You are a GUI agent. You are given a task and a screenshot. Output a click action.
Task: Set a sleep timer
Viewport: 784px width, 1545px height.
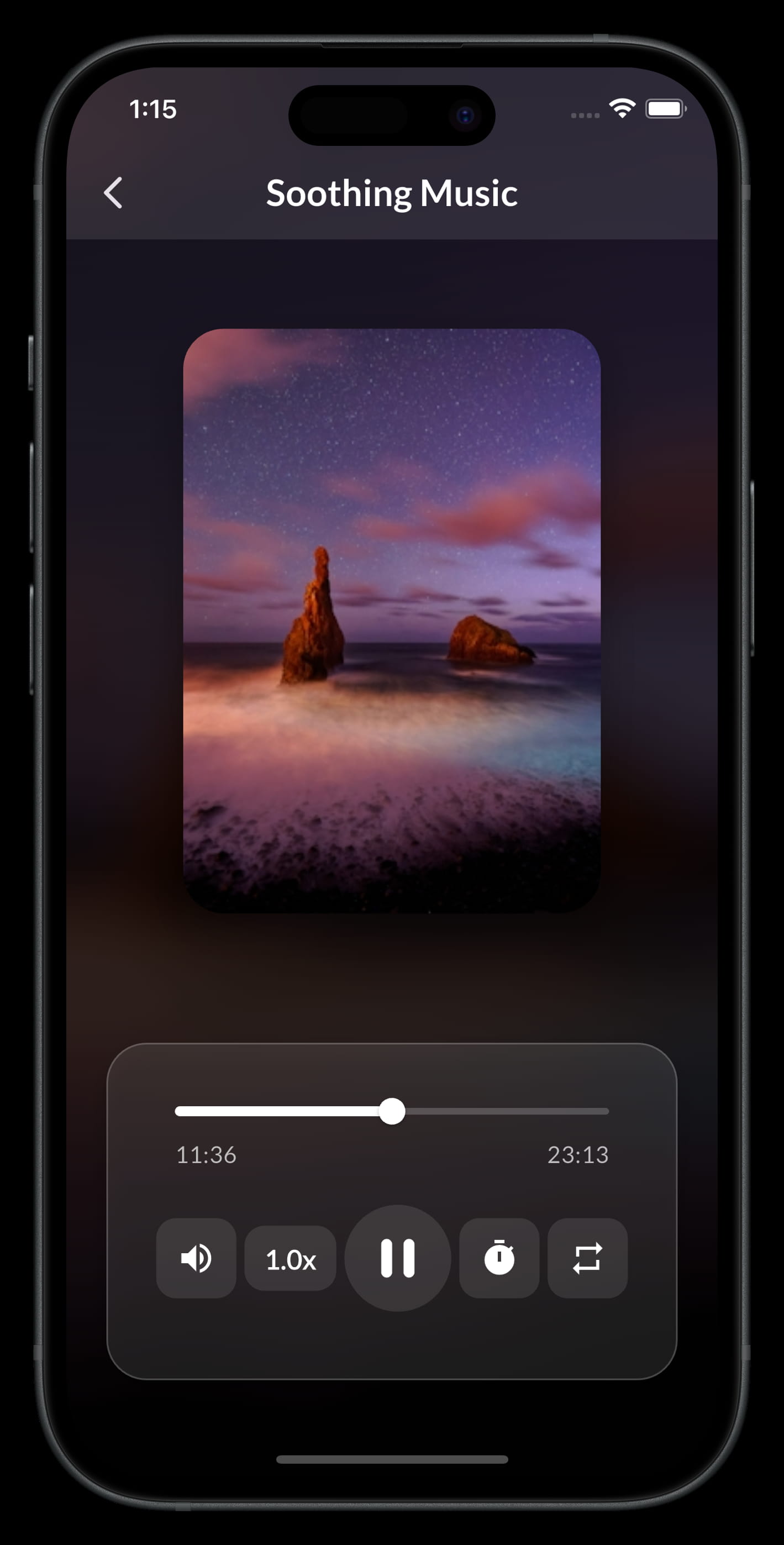tap(499, 1258)
